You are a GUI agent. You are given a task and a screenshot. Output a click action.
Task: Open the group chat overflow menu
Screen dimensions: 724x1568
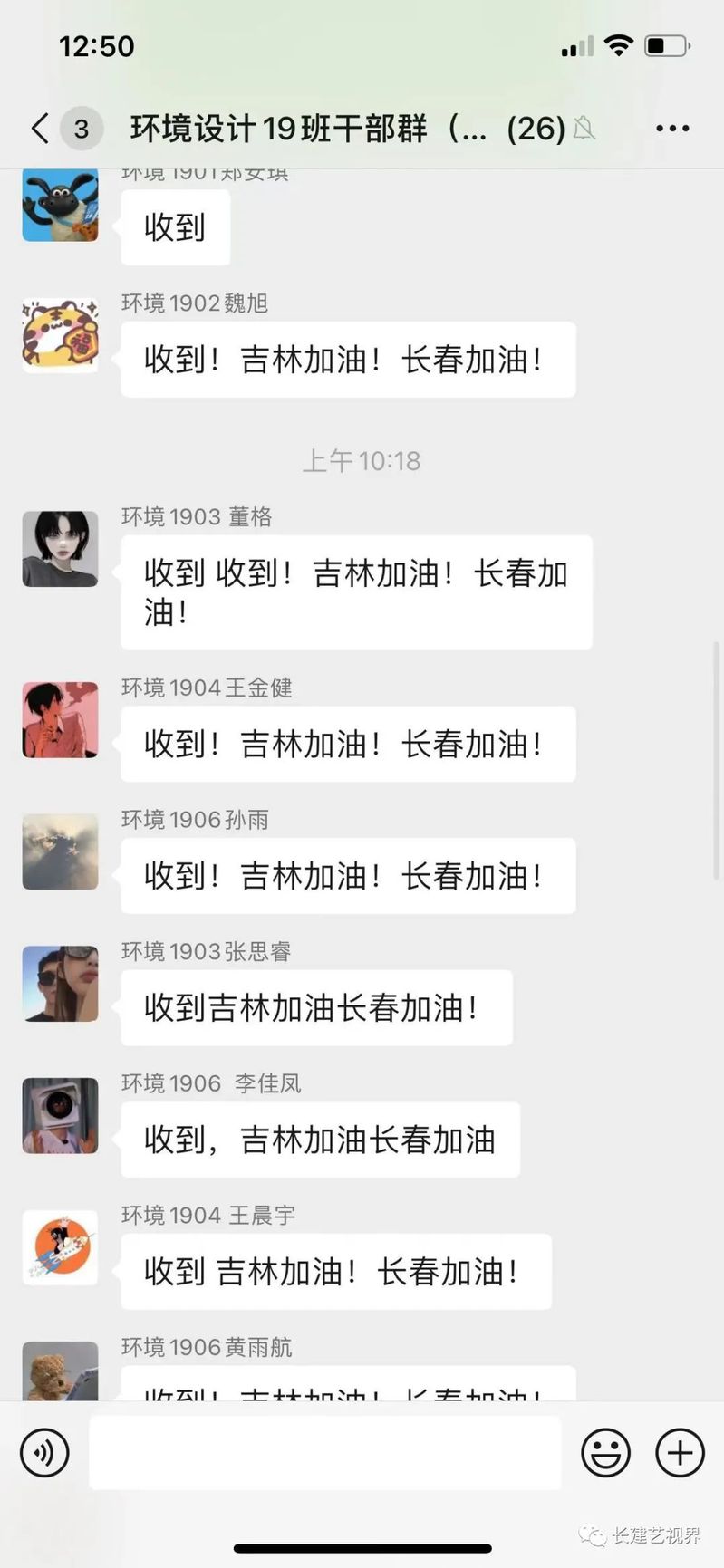(x=671, y=129)
